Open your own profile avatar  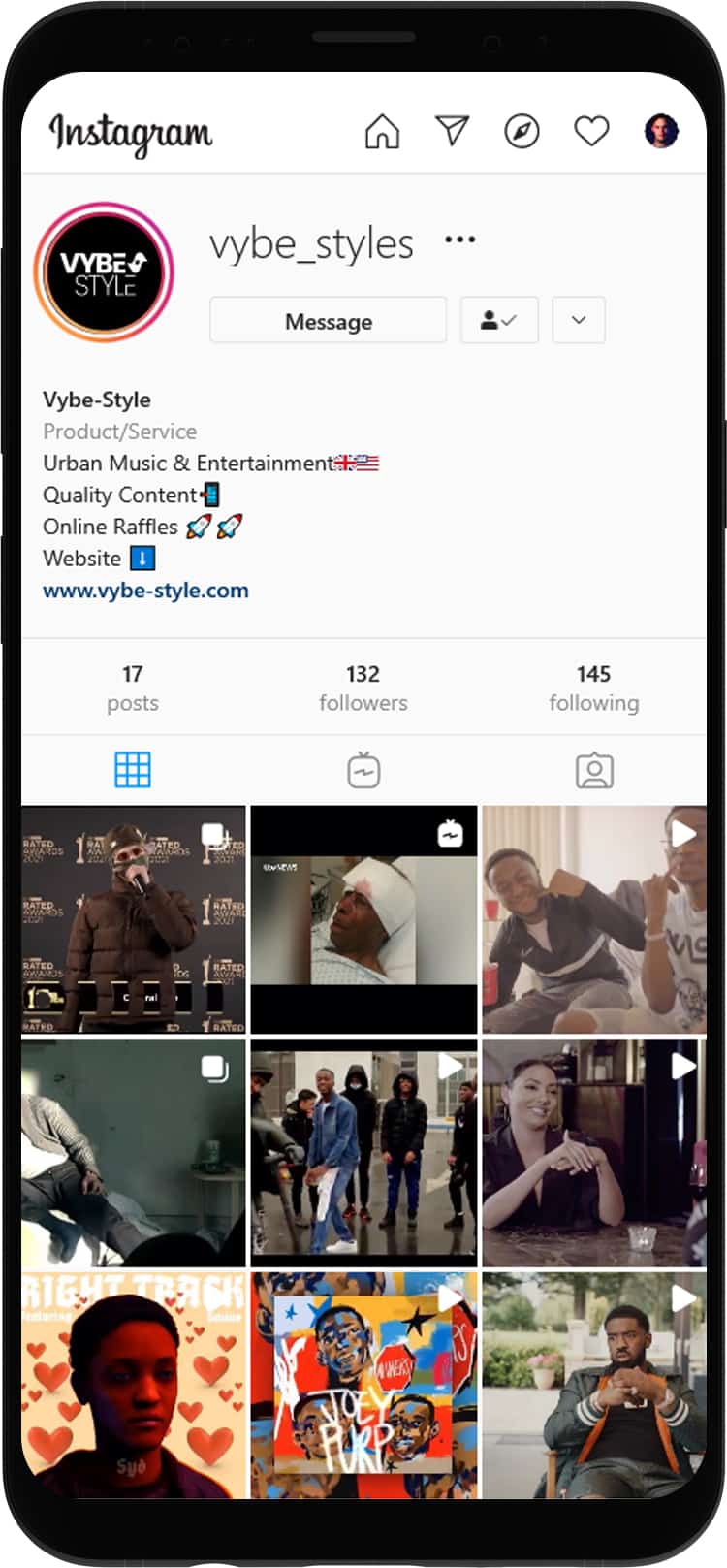(661, 131)
